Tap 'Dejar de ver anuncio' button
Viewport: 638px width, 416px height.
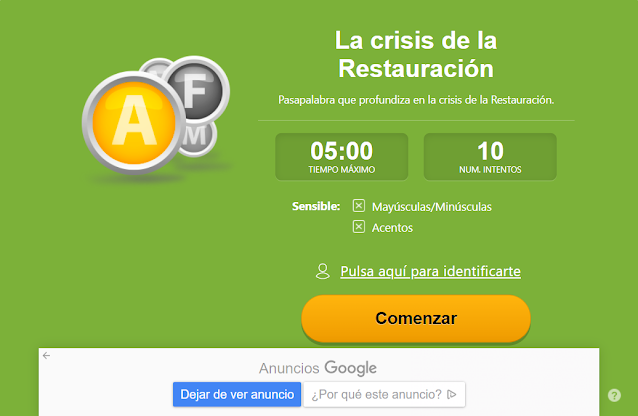click(237, 394)
